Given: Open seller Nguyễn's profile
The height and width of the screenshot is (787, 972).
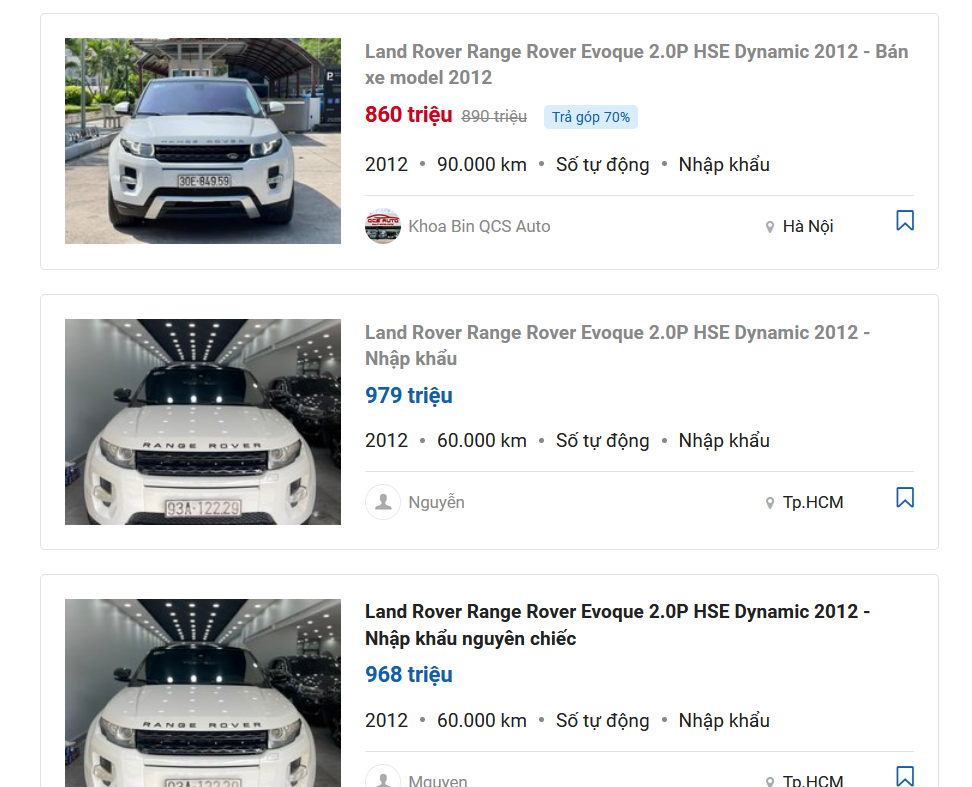Looking at the screenshot, I should point(436,502).
